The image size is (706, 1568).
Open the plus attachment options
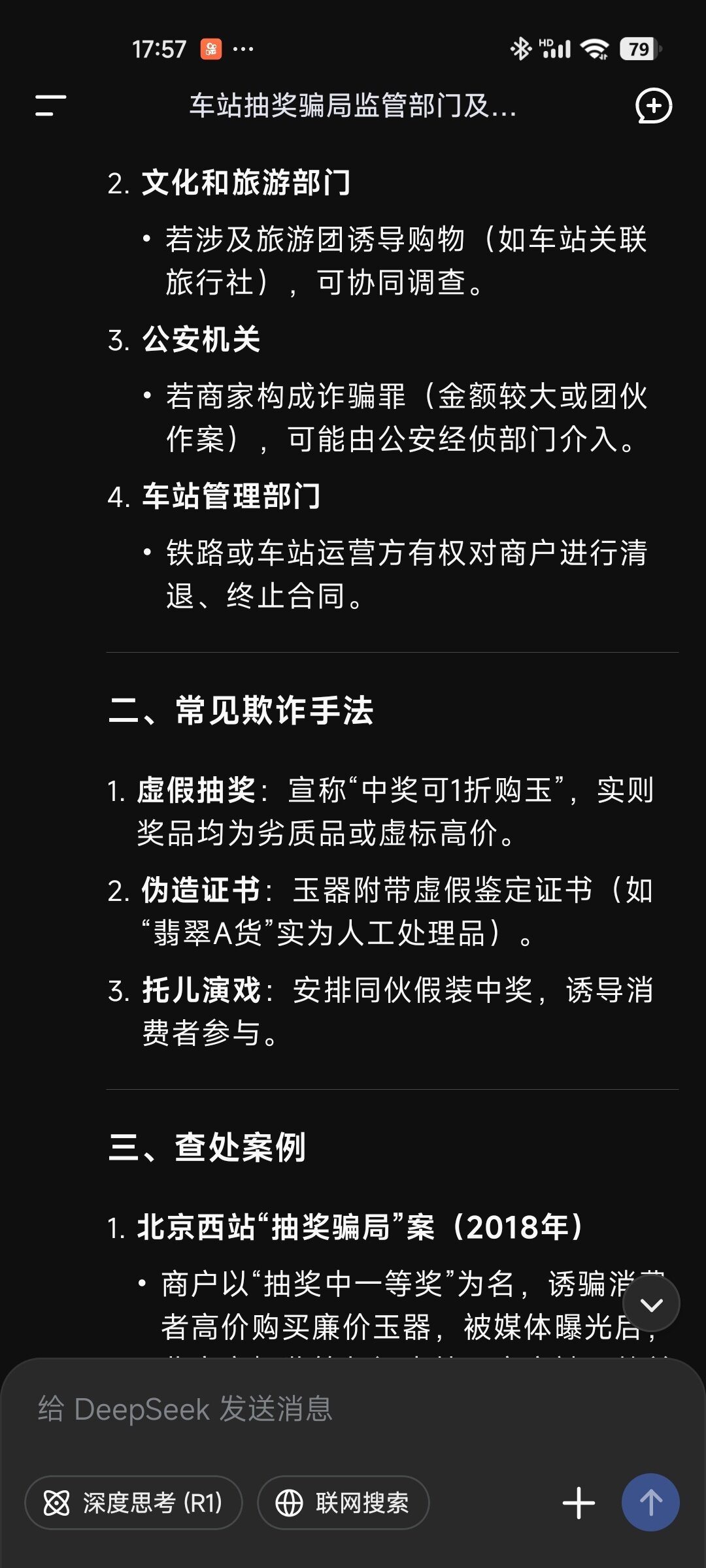[579, 1503]
